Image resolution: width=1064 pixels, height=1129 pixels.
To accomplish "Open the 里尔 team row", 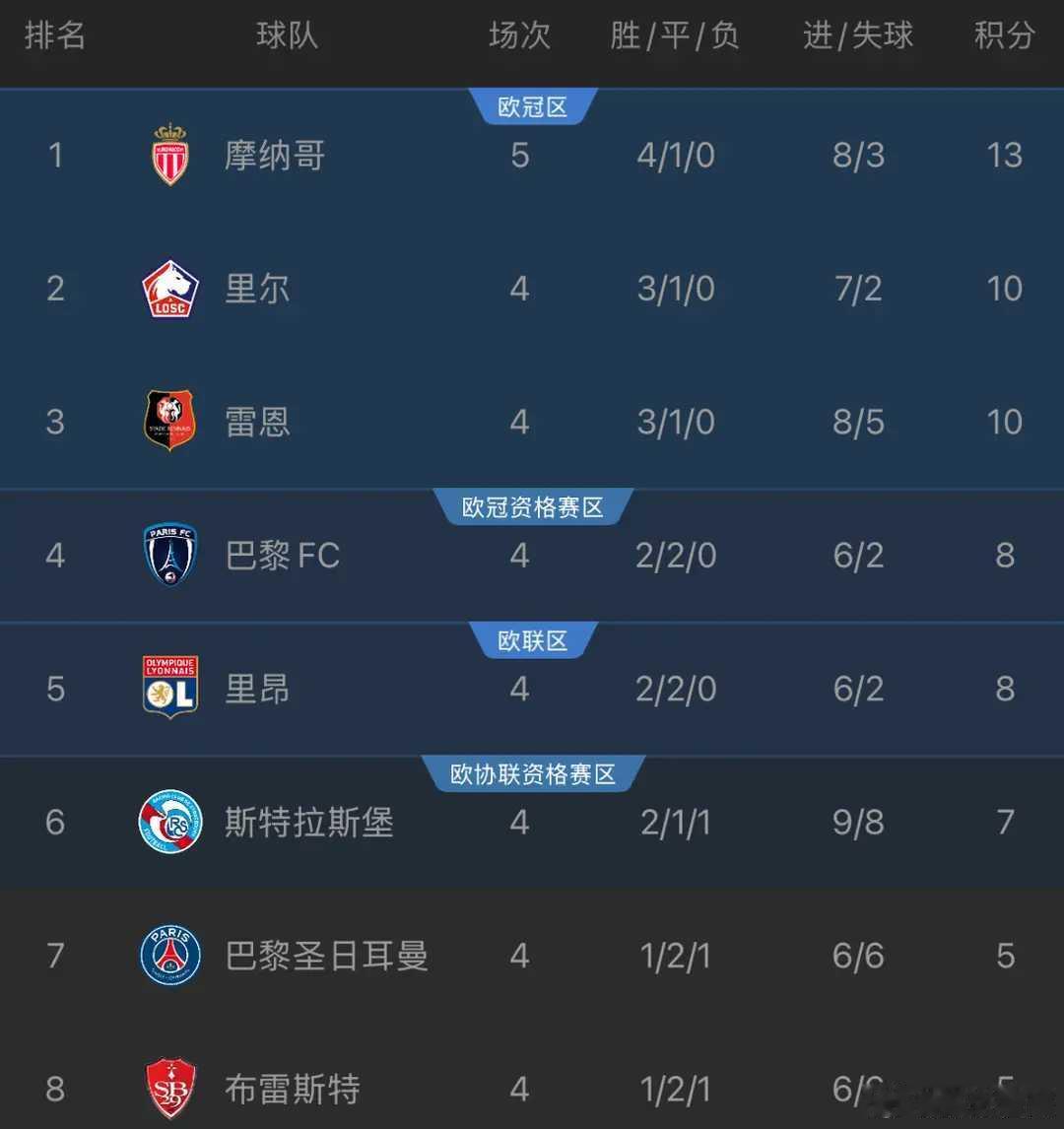I will point(532,289).
